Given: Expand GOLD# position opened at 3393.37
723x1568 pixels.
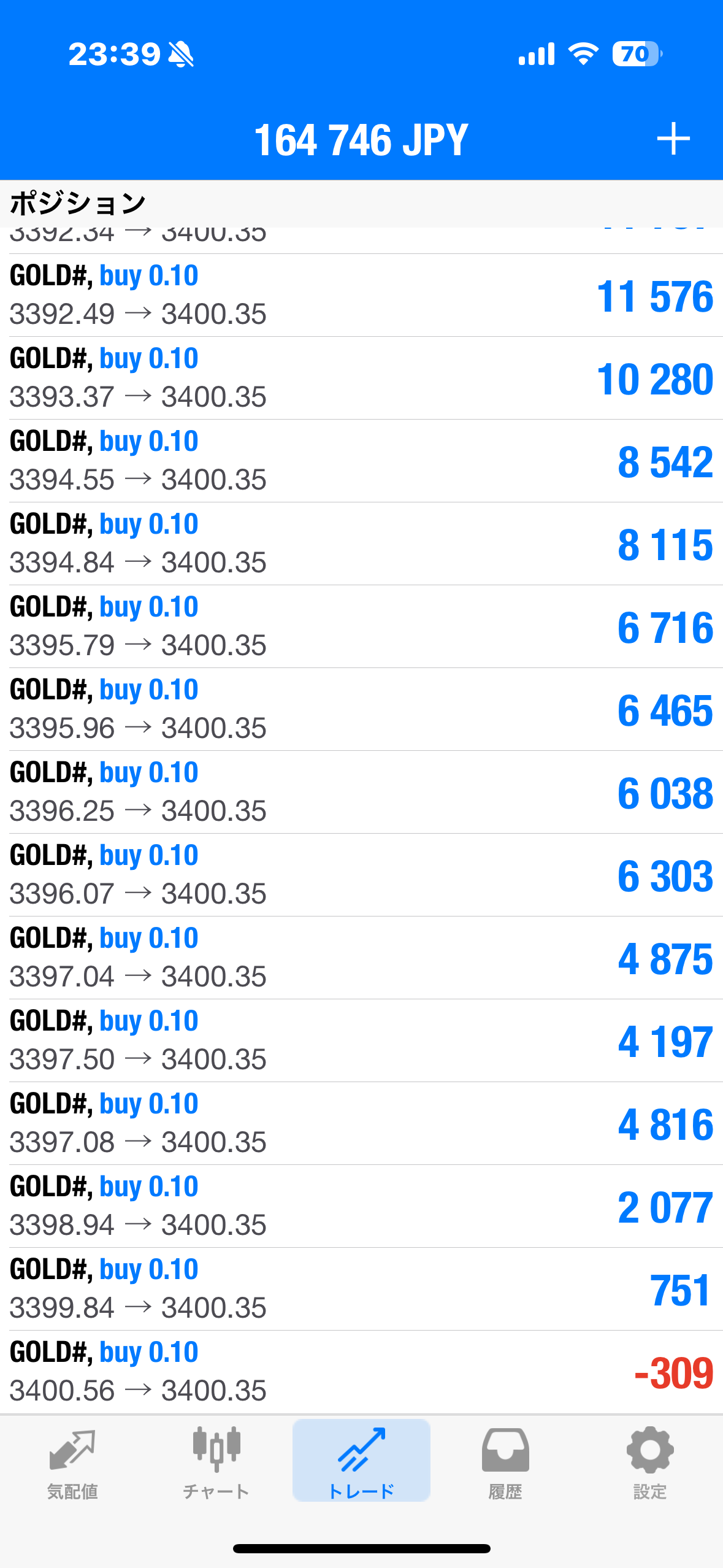Looking at the screenshot, I should click(x=361, y=379).
